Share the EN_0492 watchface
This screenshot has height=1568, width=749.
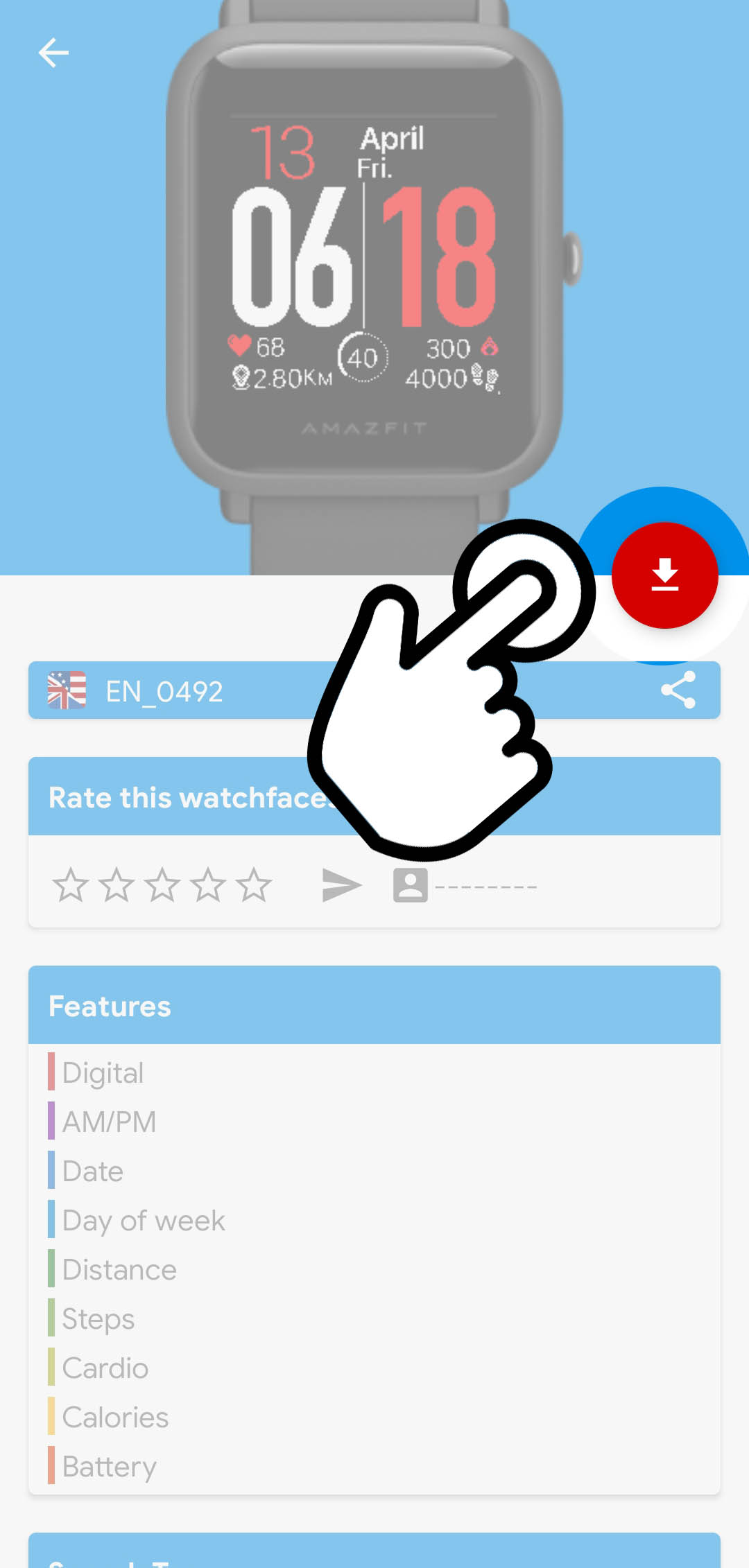click(x=678, y=690)
